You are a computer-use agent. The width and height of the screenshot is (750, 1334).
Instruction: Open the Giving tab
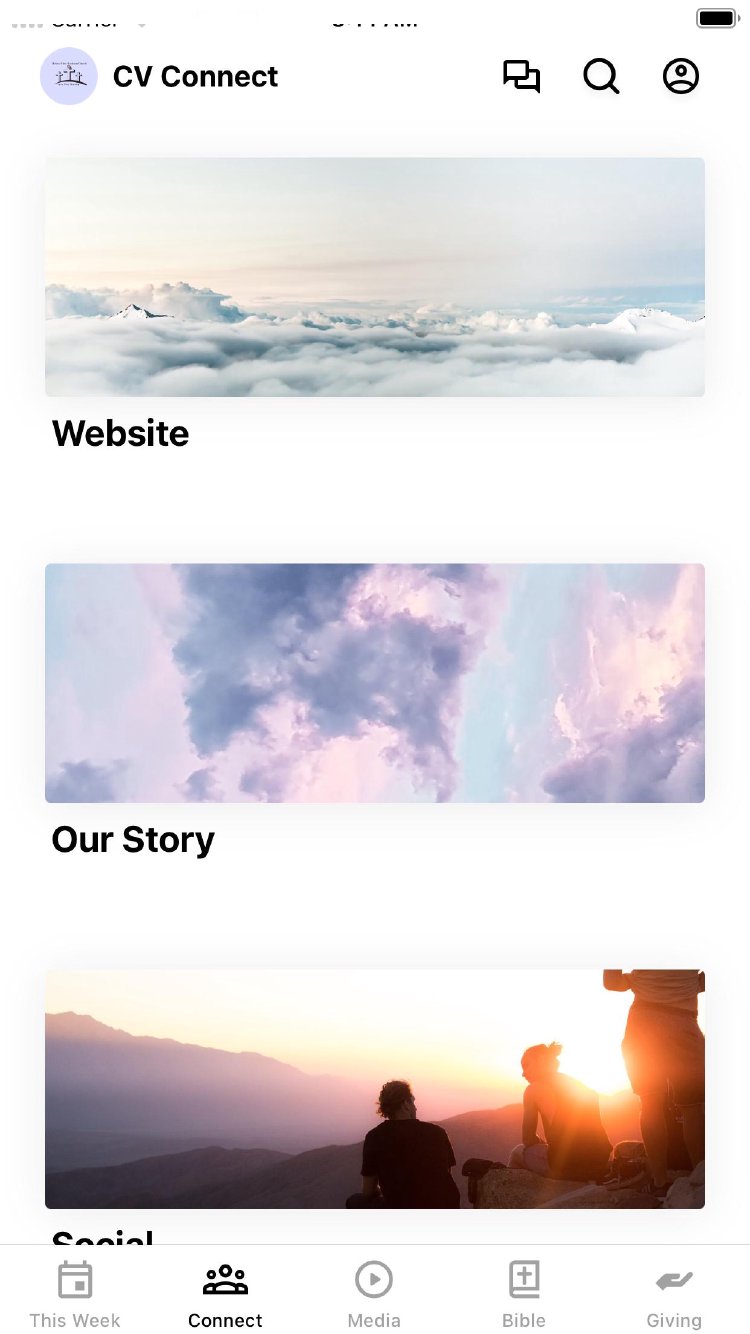click(674, 1293)
